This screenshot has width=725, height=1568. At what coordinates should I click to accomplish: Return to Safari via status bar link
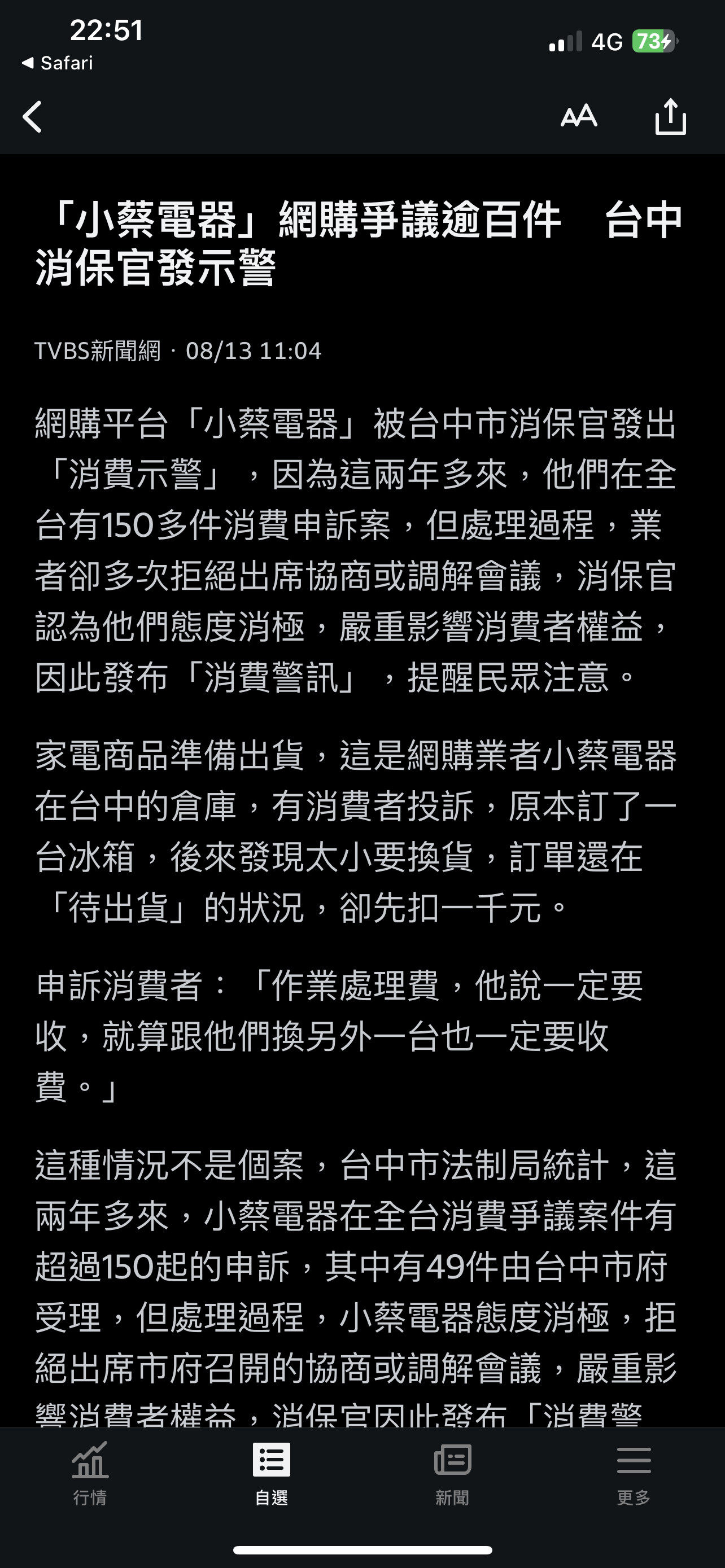[x=57, y=63]
